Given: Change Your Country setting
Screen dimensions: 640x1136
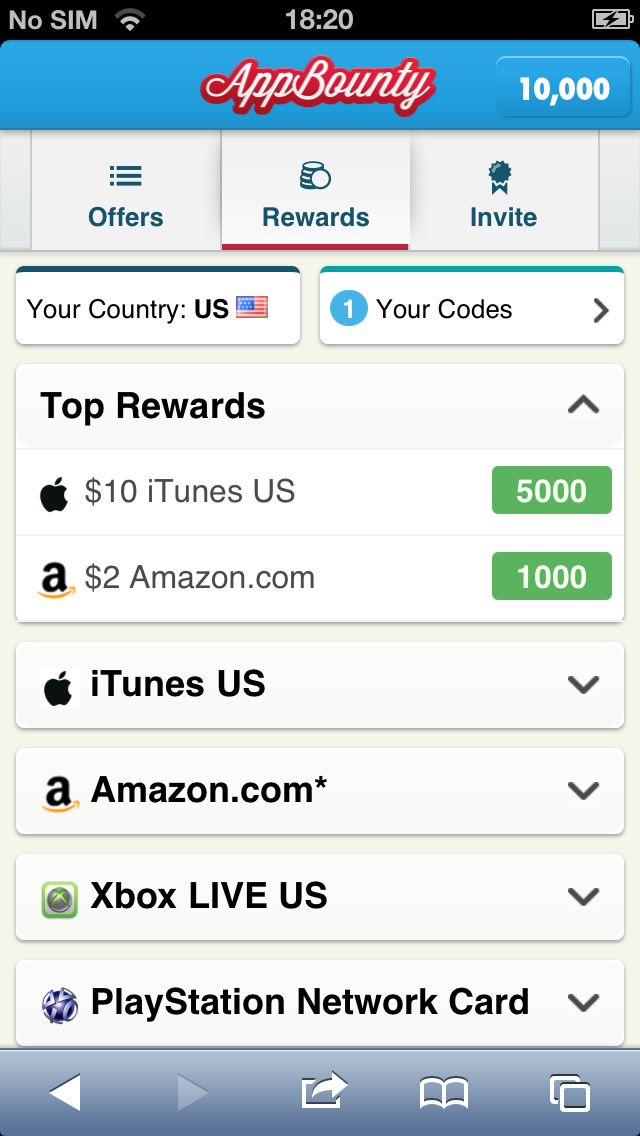Looking at the screenshot, I should [158, 309].
